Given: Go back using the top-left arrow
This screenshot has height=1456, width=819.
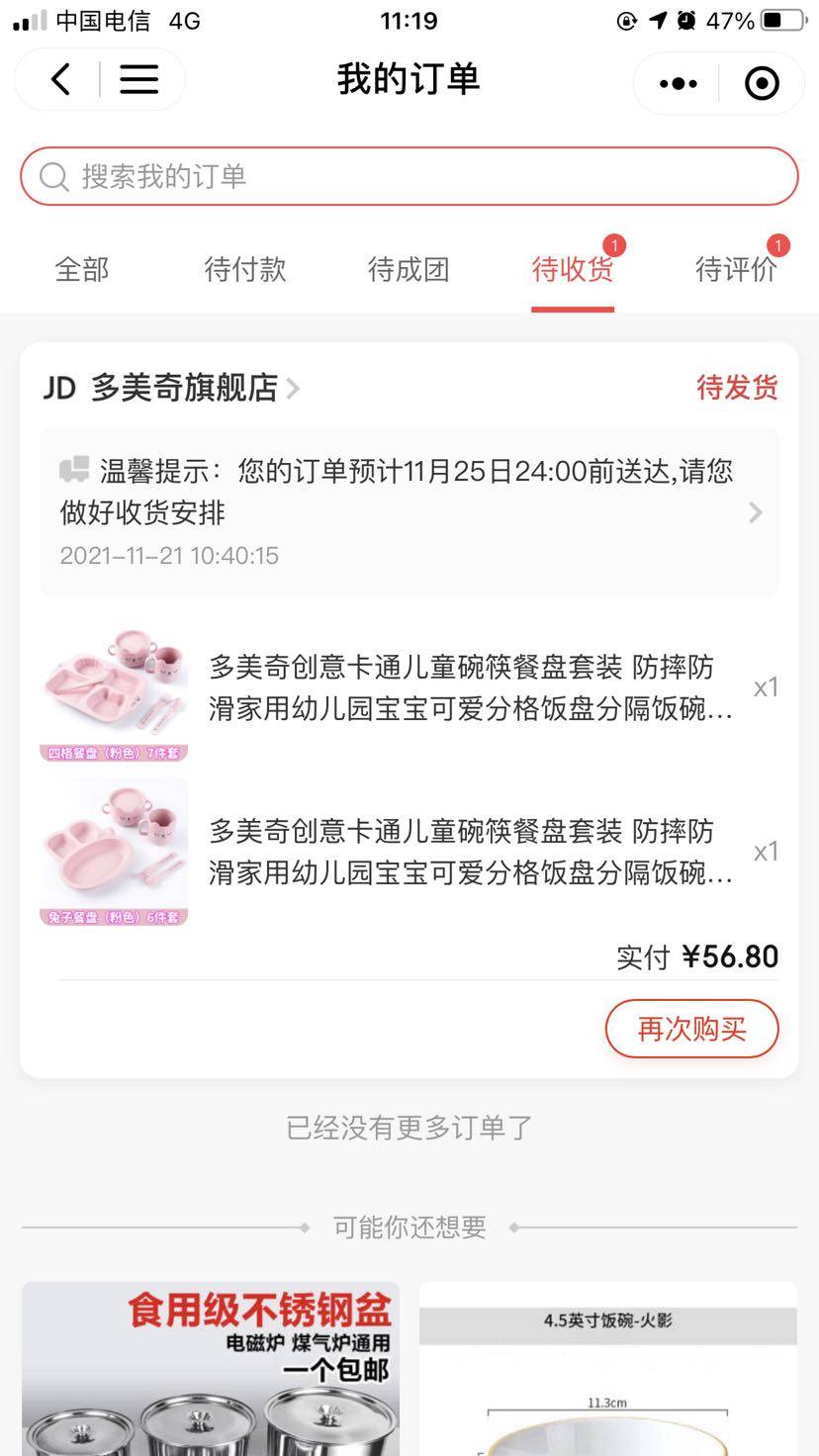Looking at the screenshot, I should 61,79.
